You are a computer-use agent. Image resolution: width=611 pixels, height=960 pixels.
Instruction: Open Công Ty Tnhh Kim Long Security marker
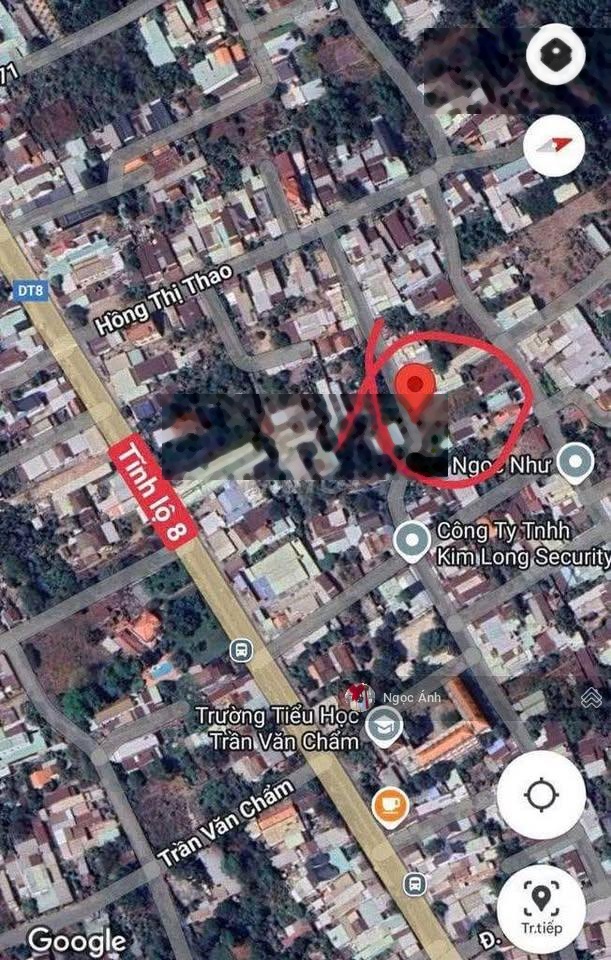coord(411,541)
